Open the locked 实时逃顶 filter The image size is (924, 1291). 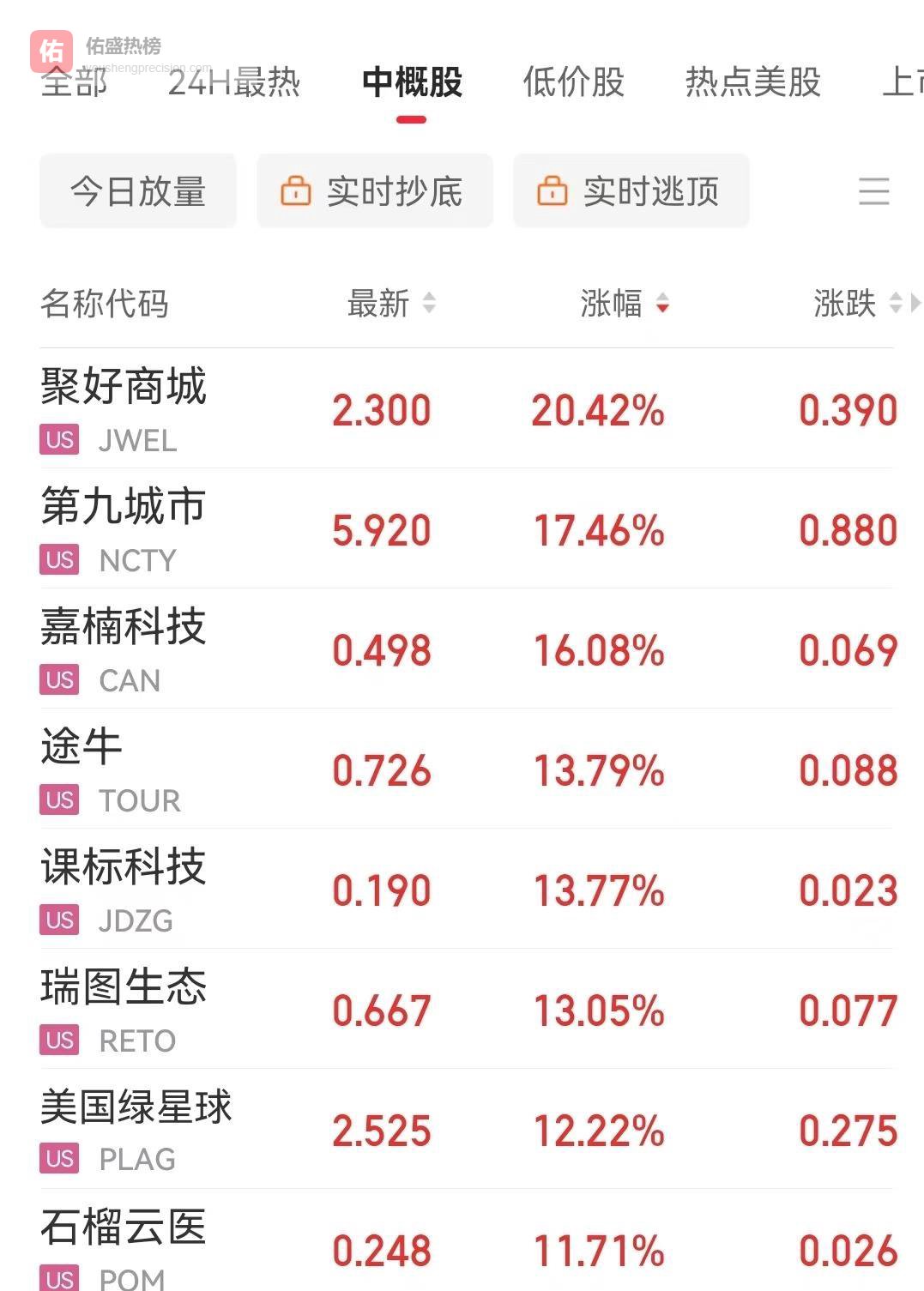click(631, 190)
